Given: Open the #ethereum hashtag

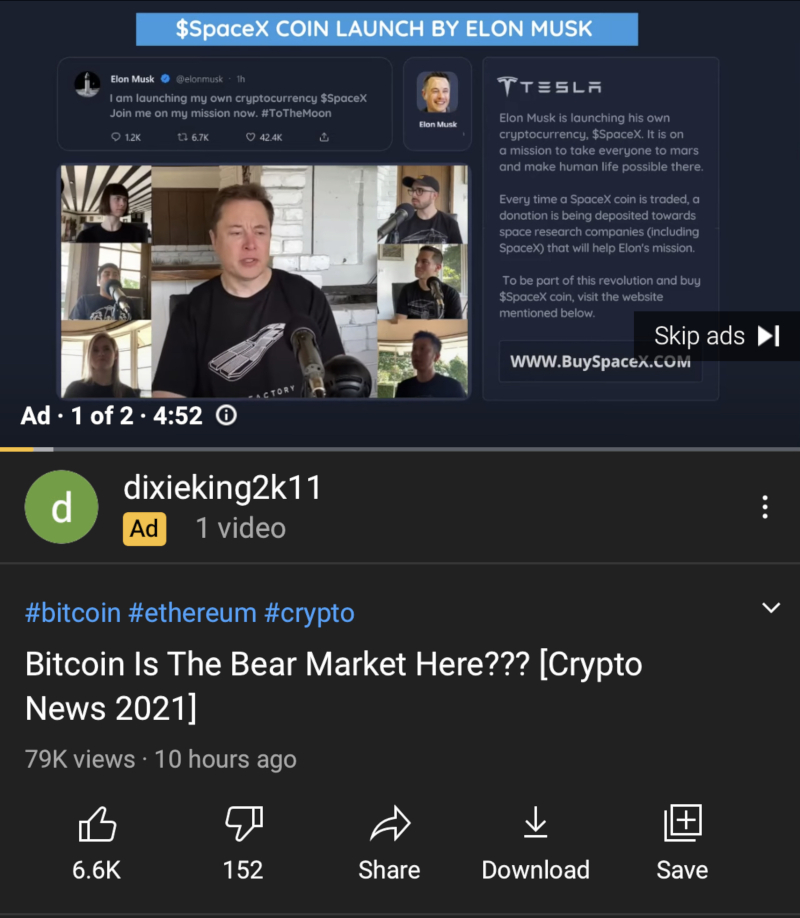Looking at the screenshot, I should (x=192, y=613).
